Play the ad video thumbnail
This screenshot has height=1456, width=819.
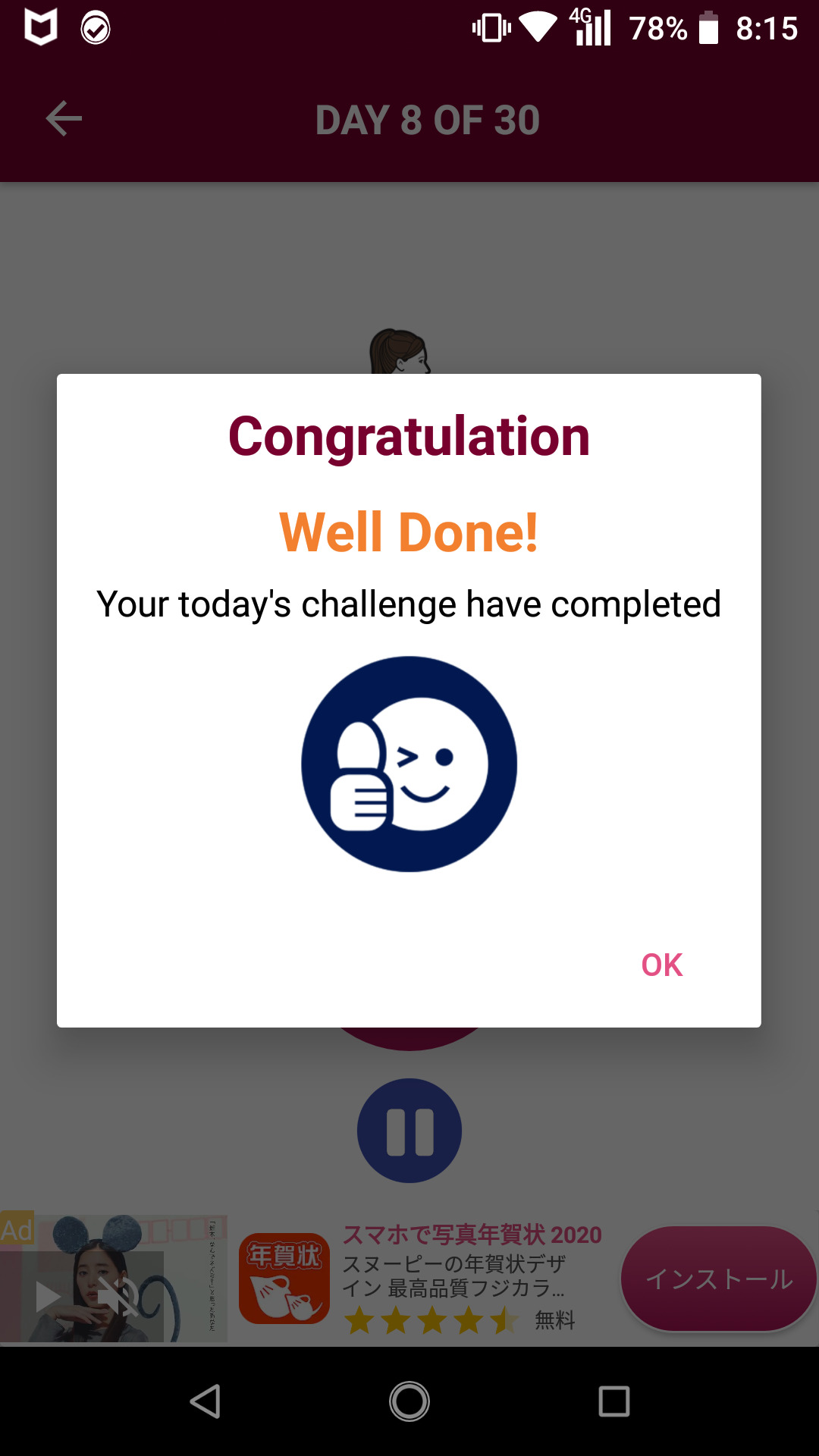[49, 1297]
